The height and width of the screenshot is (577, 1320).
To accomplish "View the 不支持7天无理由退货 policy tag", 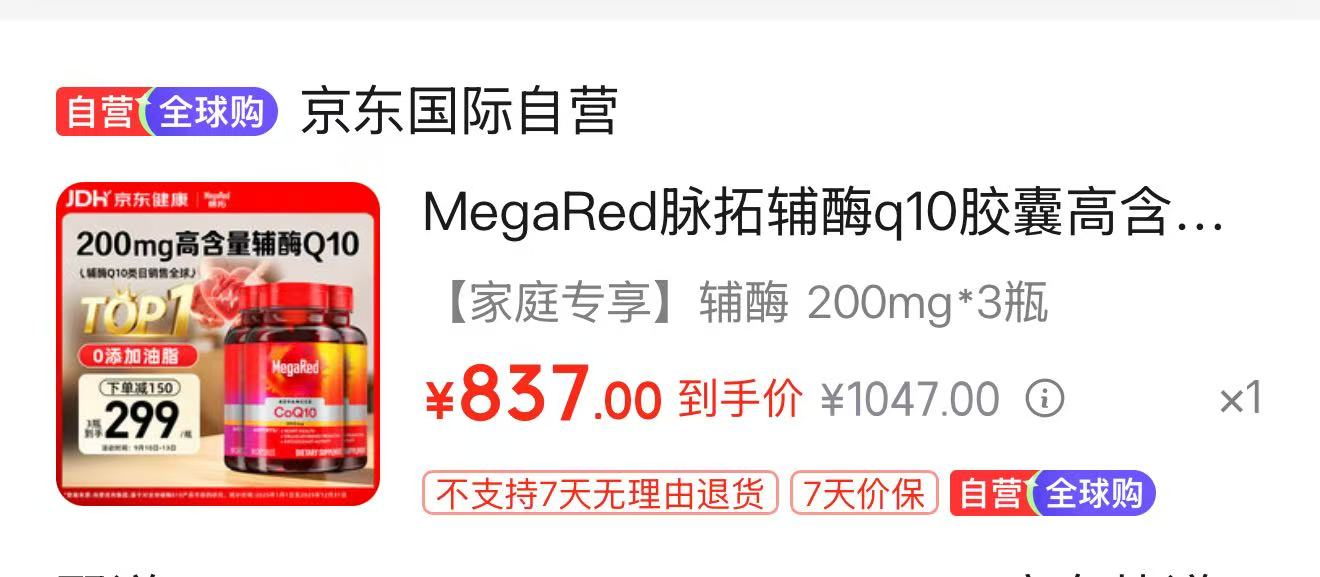I will point(600,493).
